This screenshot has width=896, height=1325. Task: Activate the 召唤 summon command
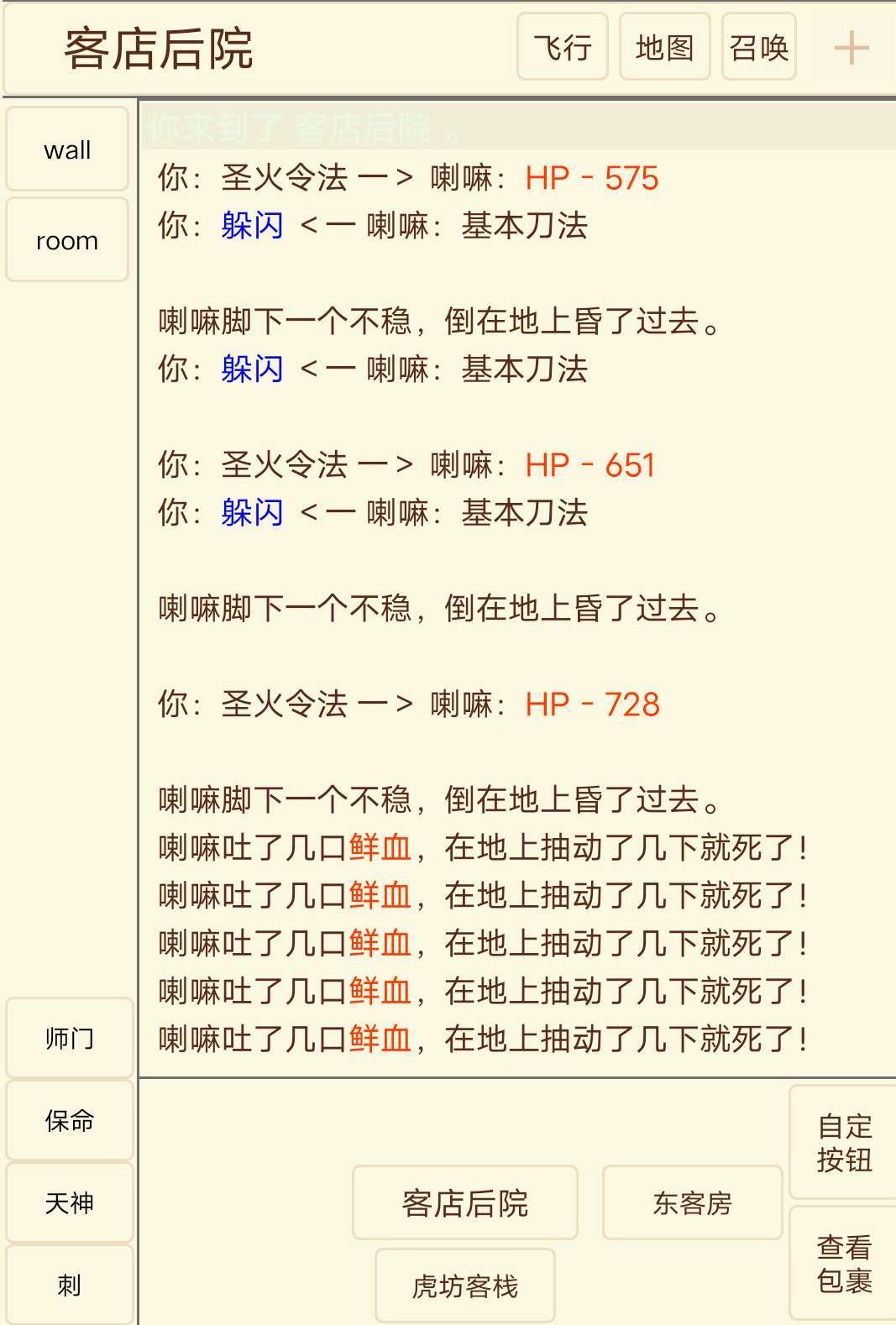click(758, 49)
